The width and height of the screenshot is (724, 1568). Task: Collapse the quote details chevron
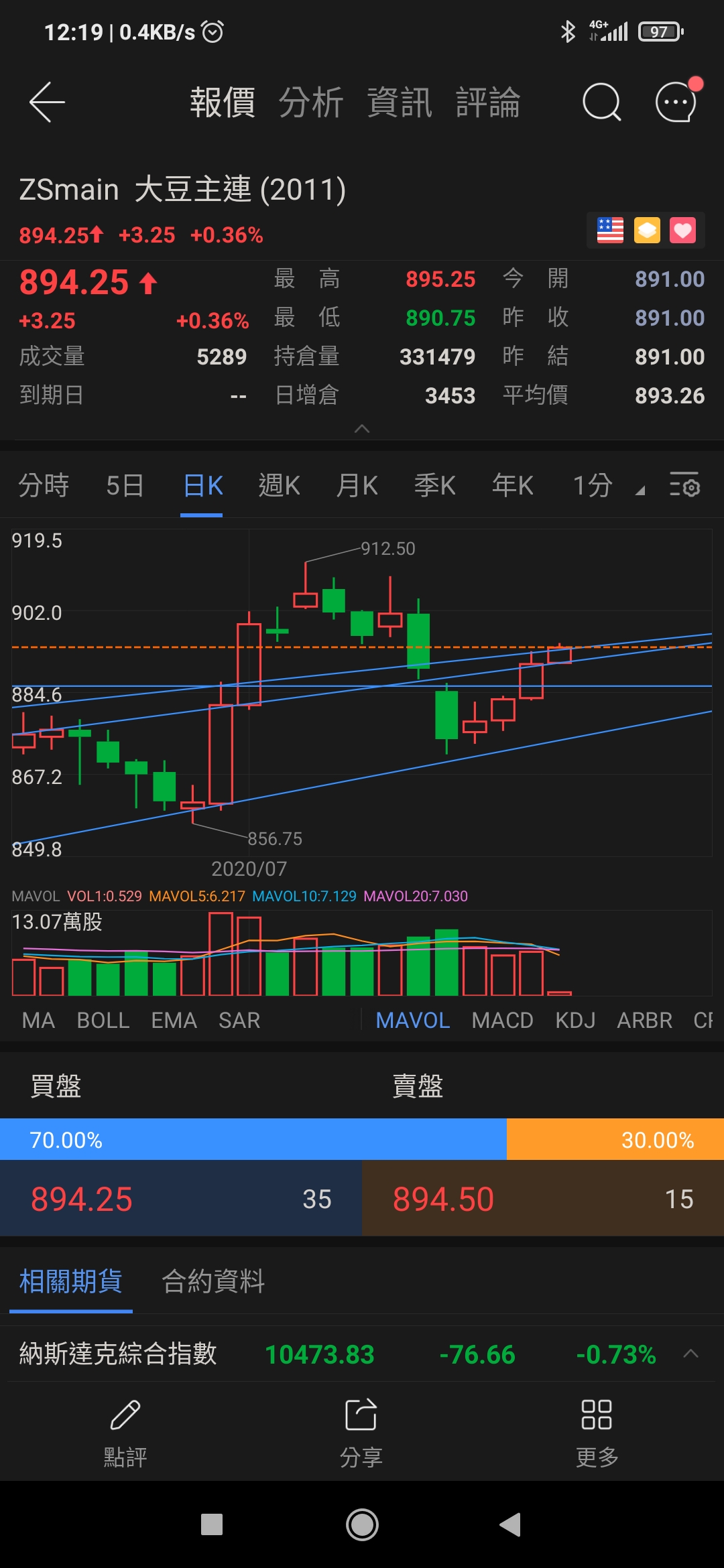362,429
